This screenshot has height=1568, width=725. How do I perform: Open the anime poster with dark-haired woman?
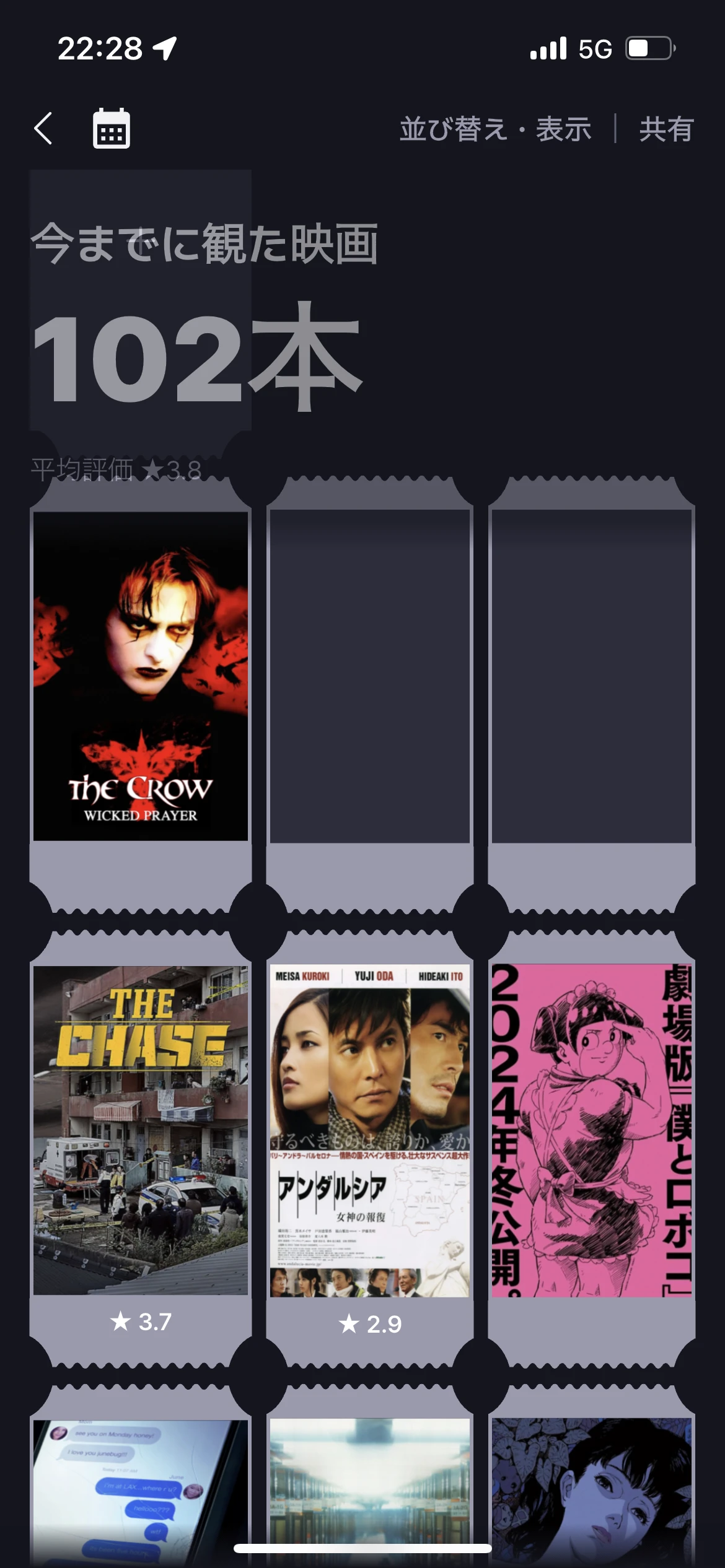pos(592,1486)
